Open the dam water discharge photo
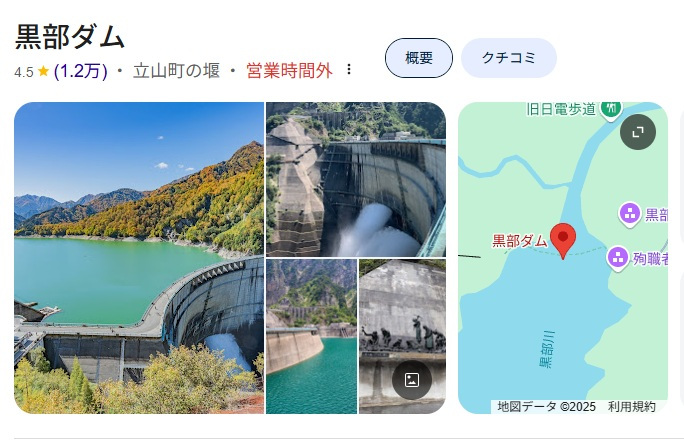 coord(355,179)
